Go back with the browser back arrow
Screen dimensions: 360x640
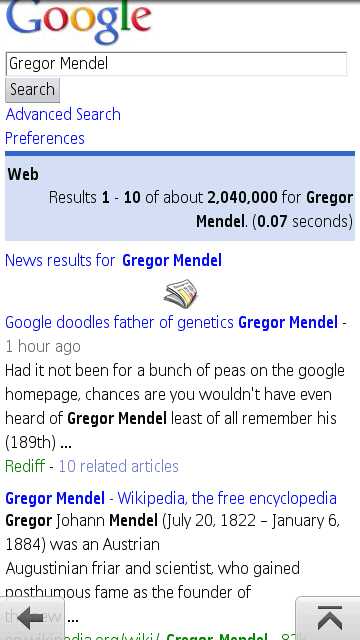pos(31,618)
